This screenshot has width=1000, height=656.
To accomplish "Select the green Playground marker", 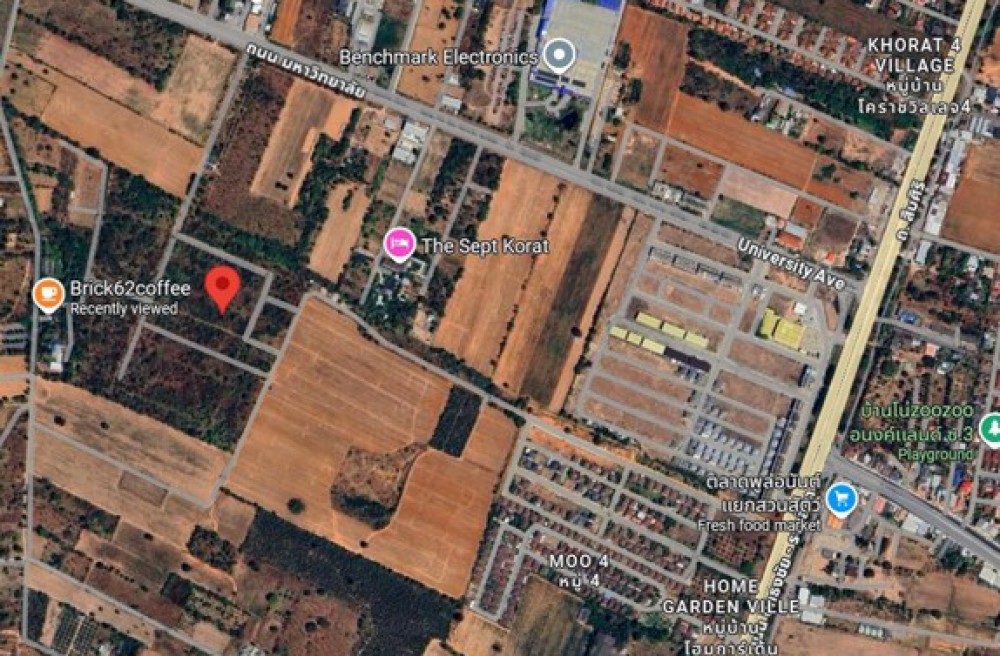I will pyautogui.click(x=991, y=429).
